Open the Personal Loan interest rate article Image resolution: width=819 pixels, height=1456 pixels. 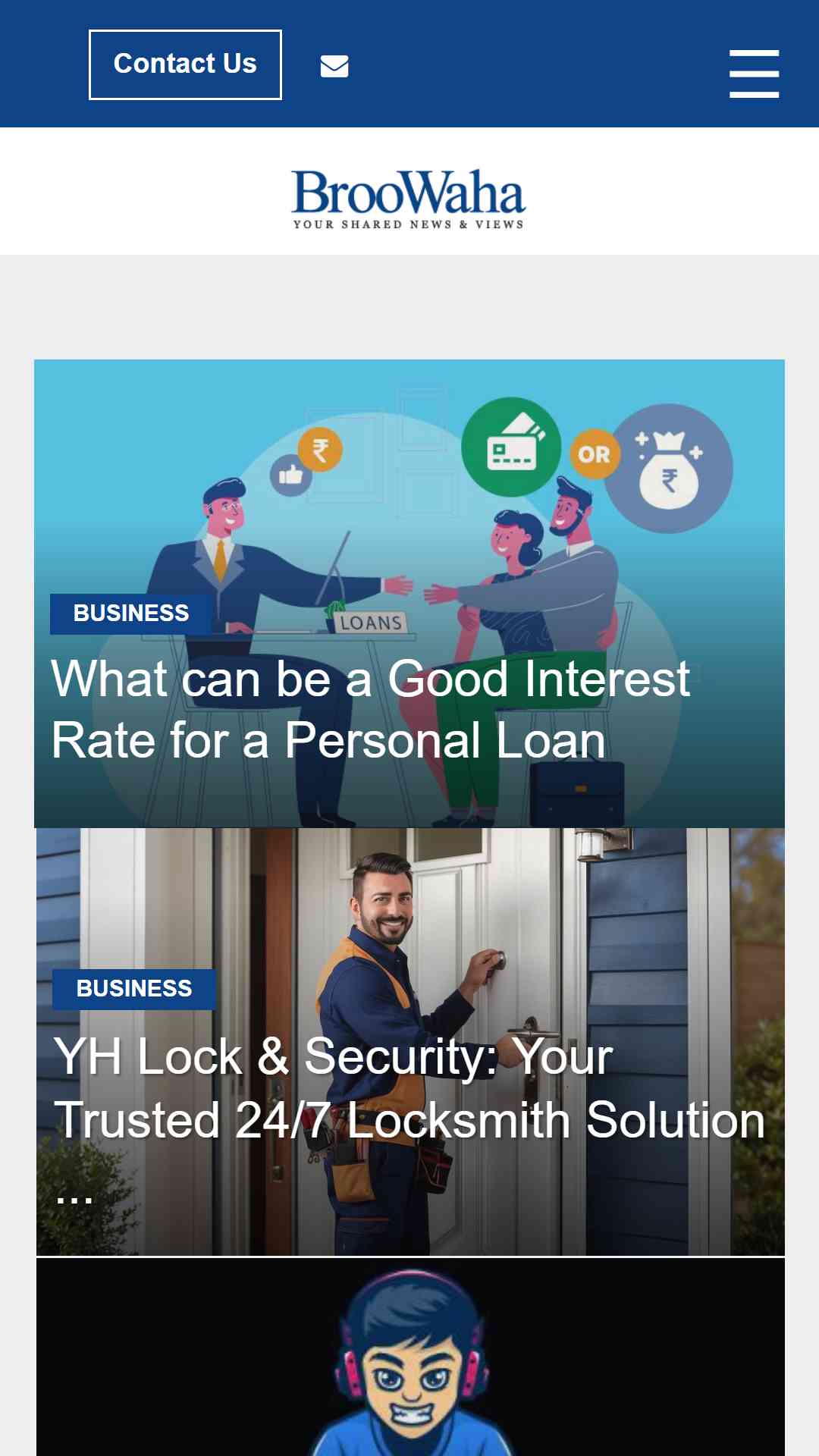pos(371,709)
